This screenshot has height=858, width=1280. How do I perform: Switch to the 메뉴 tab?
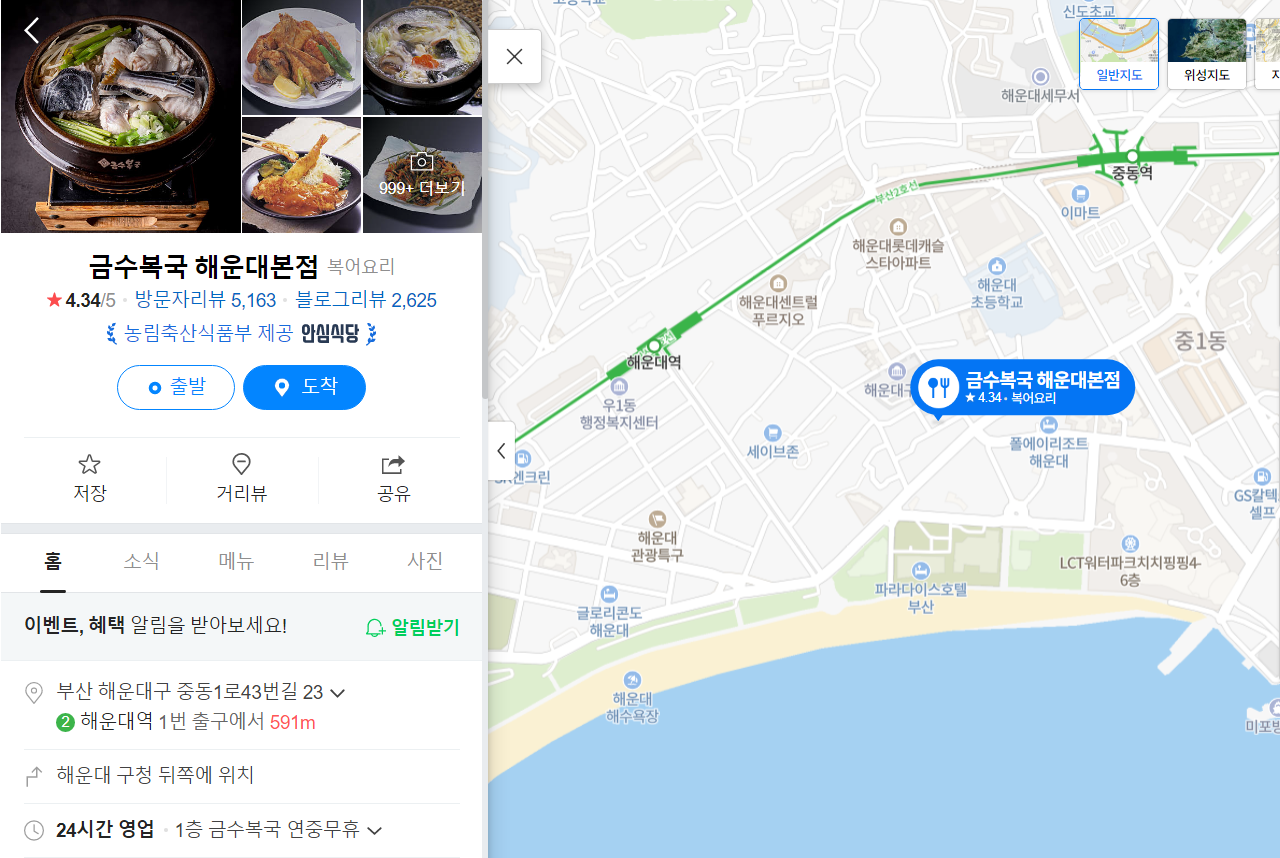pos(236,561)
